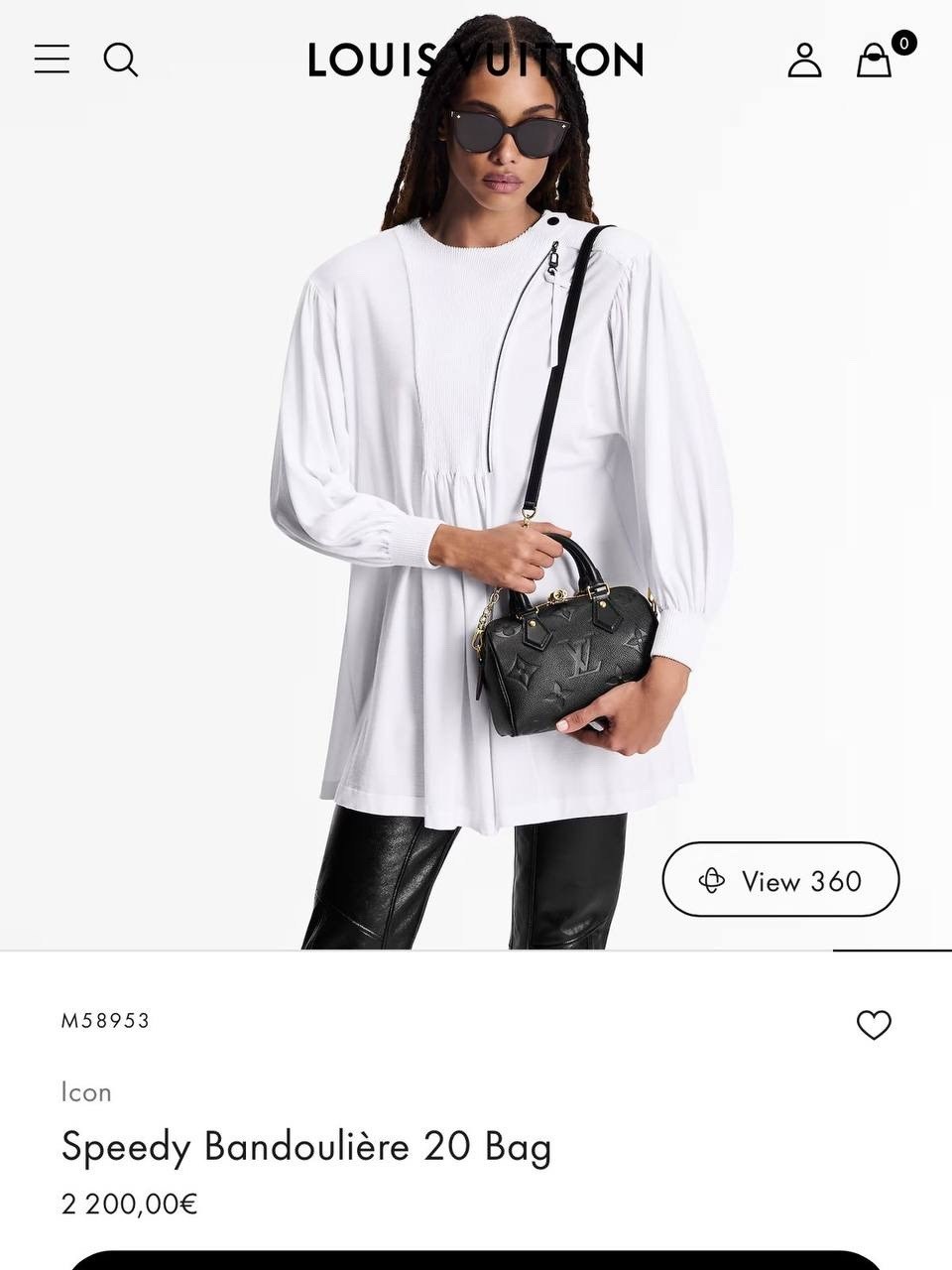Favorite the Speedy bag via heart outline
This screenshot has width=952, height=1270.
coord(874,1026)
